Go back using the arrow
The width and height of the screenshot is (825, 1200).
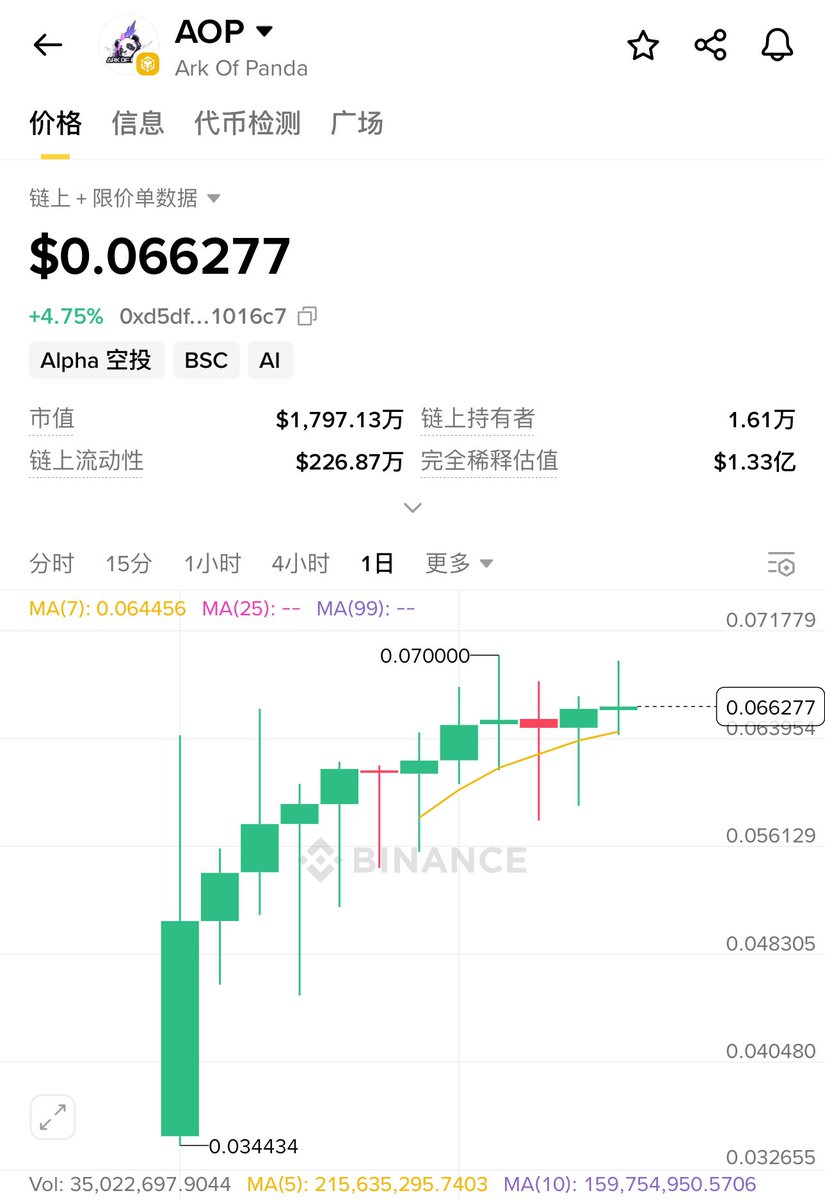(x=47, y=45)
